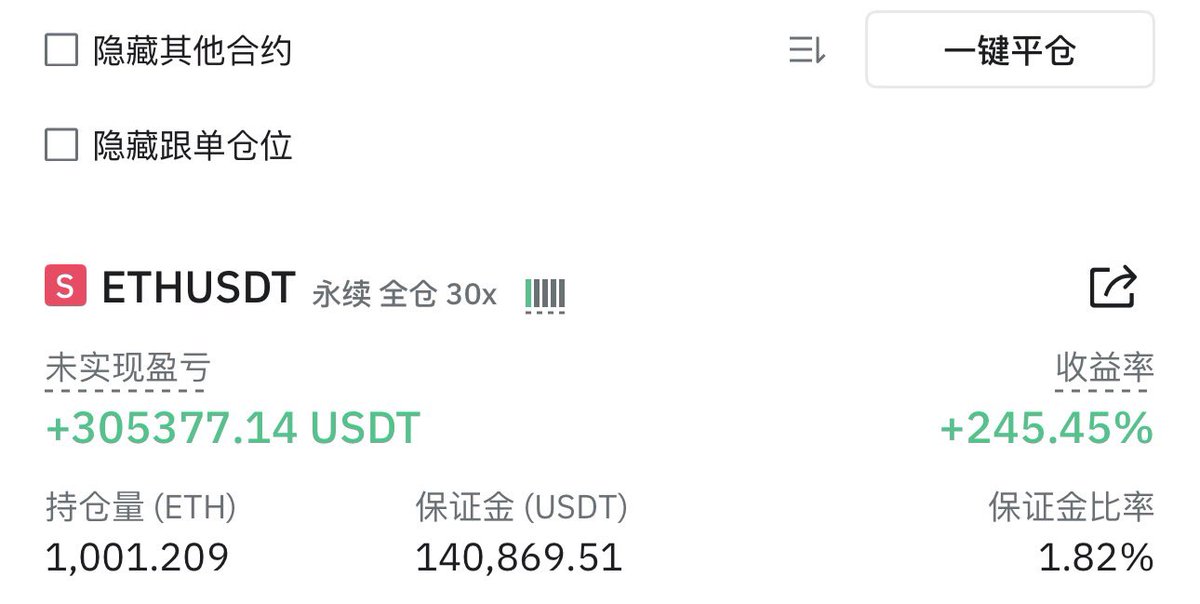The height and width of the screenshot is (604, 1200).
Task: Tap the 一键平仓 button
Action: tap(1009, 50)
